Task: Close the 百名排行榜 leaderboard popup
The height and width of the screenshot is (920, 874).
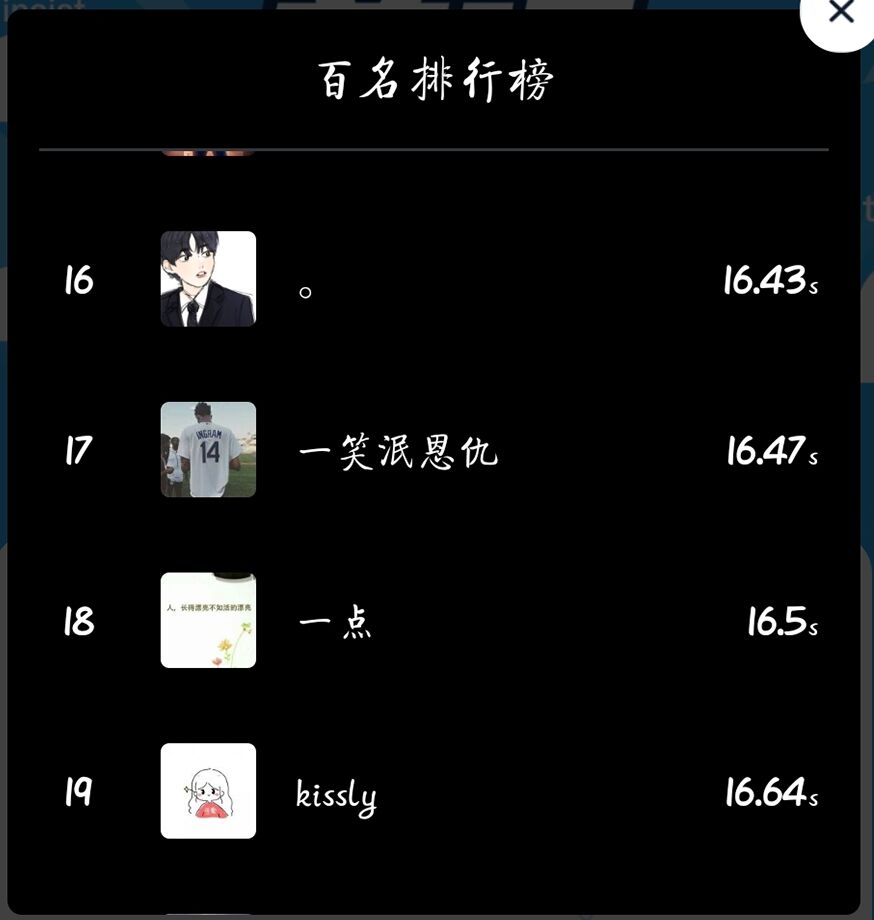Action: click(840, 13)
